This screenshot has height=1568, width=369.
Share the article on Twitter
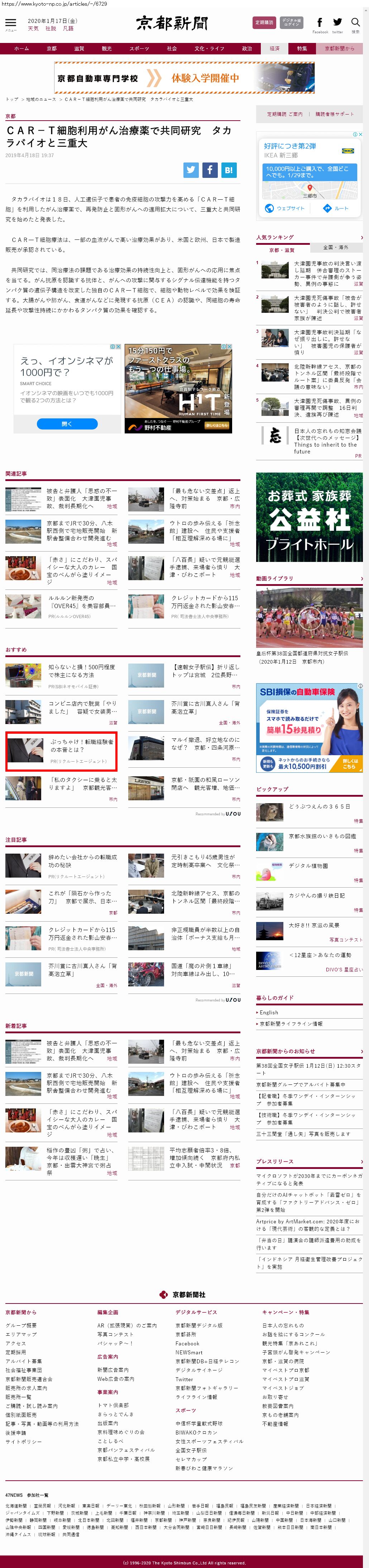pos(191,170)
